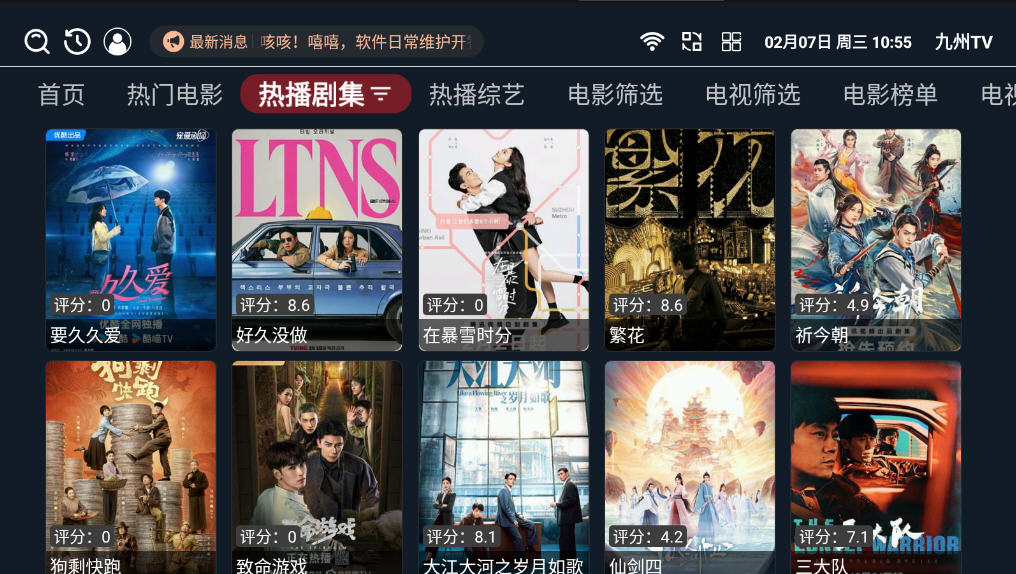
Task: Open the apps grid icon
Action: tap(732, 41)
